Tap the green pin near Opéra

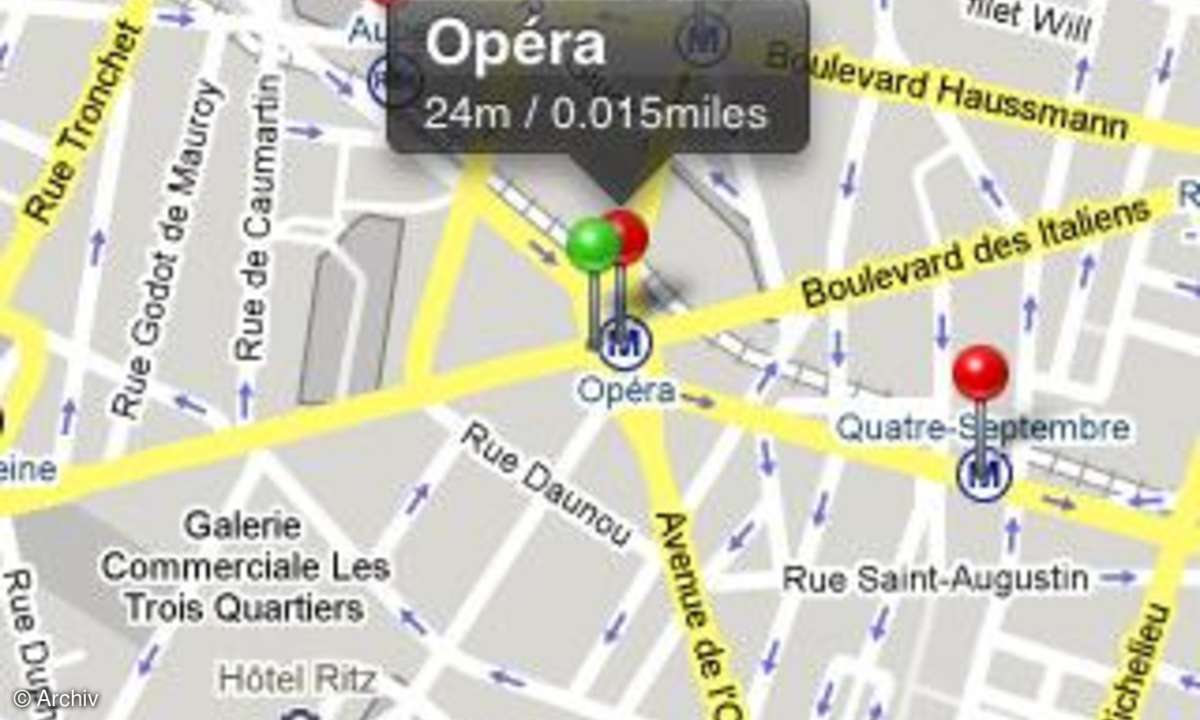point(592,245)
